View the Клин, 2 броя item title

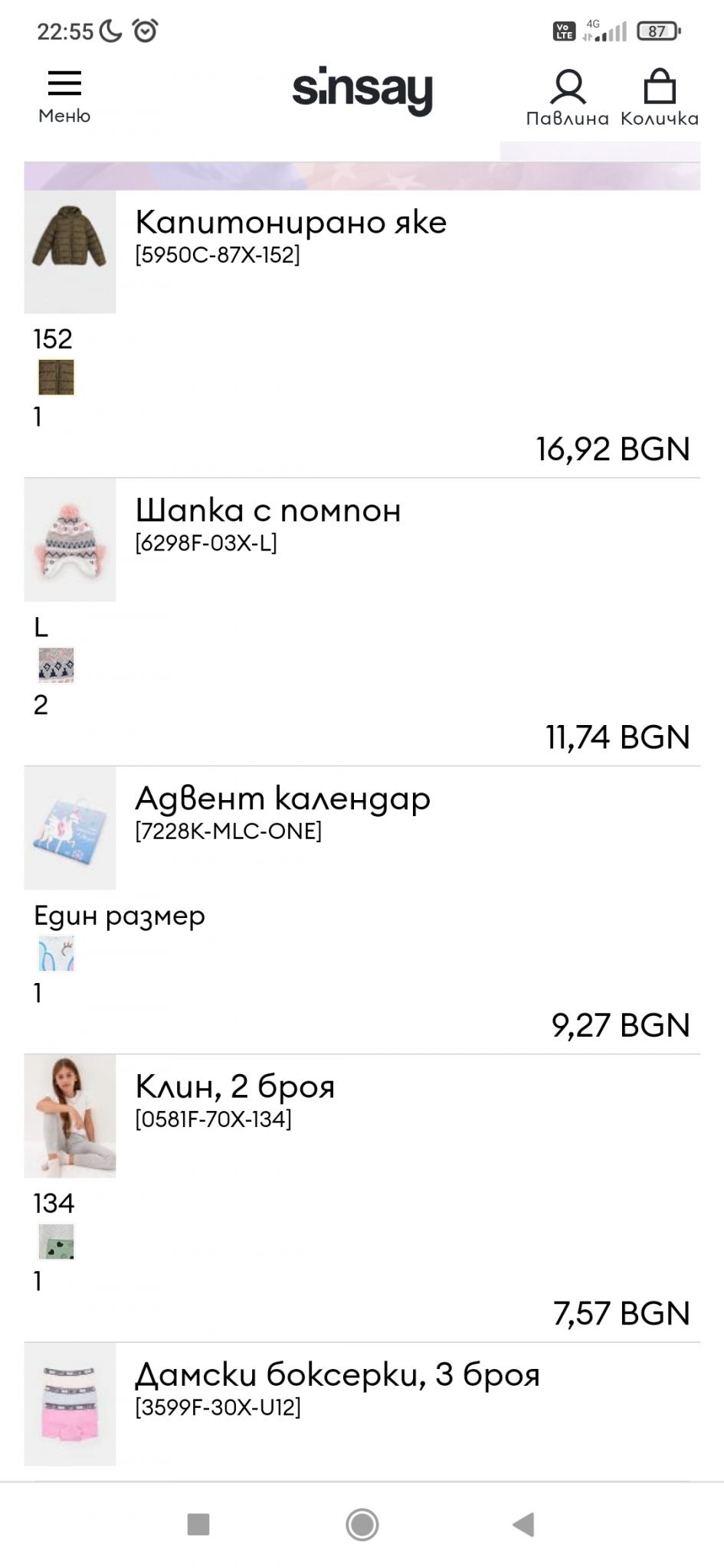click(x=234, y=1086)
